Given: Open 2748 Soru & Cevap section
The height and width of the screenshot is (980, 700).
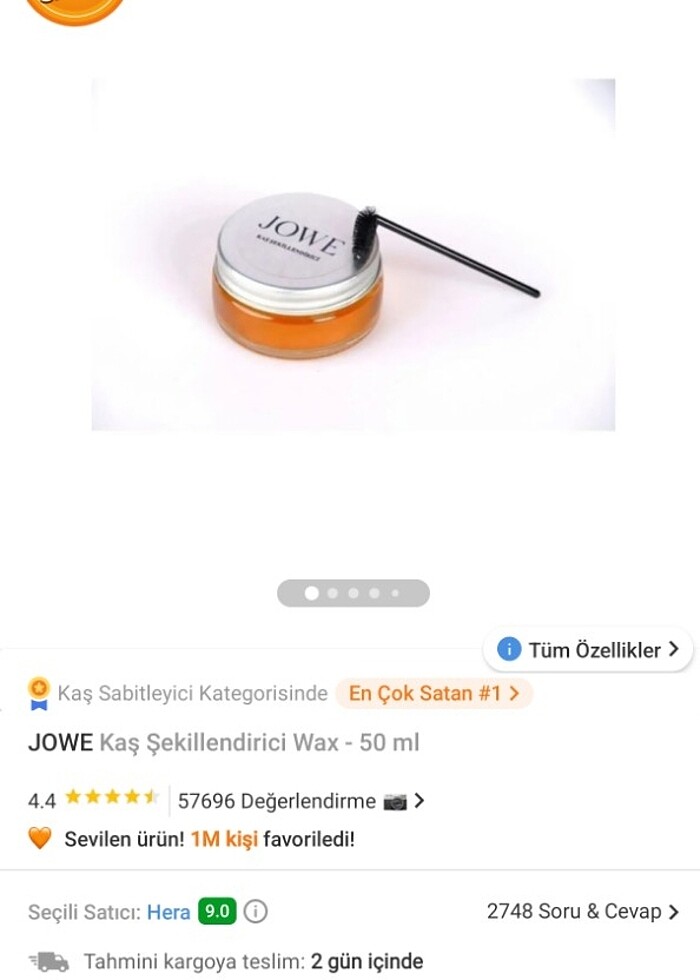Looking at the screenshot, I should pyautogui.click(x=582, y=912).
